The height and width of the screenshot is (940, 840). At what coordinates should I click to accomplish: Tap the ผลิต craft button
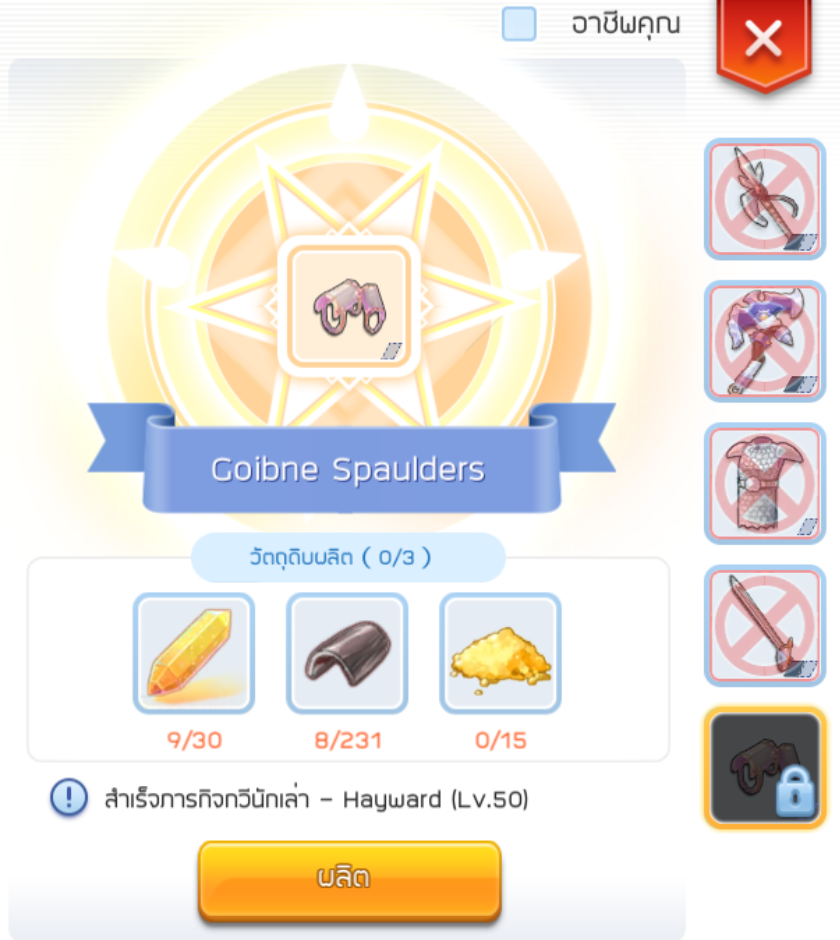click(x=349, y=878)
